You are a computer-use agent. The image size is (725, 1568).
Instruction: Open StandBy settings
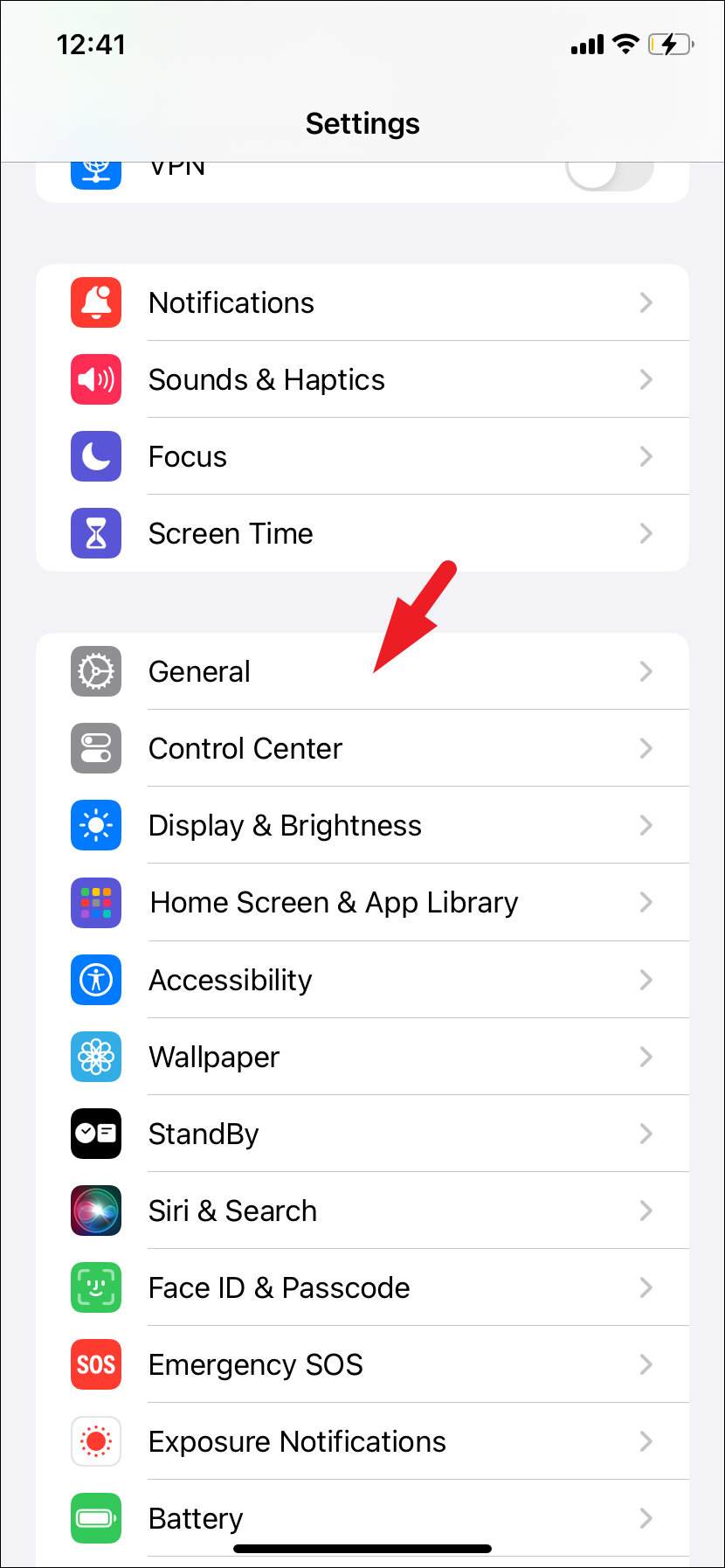click(362, 1134)
